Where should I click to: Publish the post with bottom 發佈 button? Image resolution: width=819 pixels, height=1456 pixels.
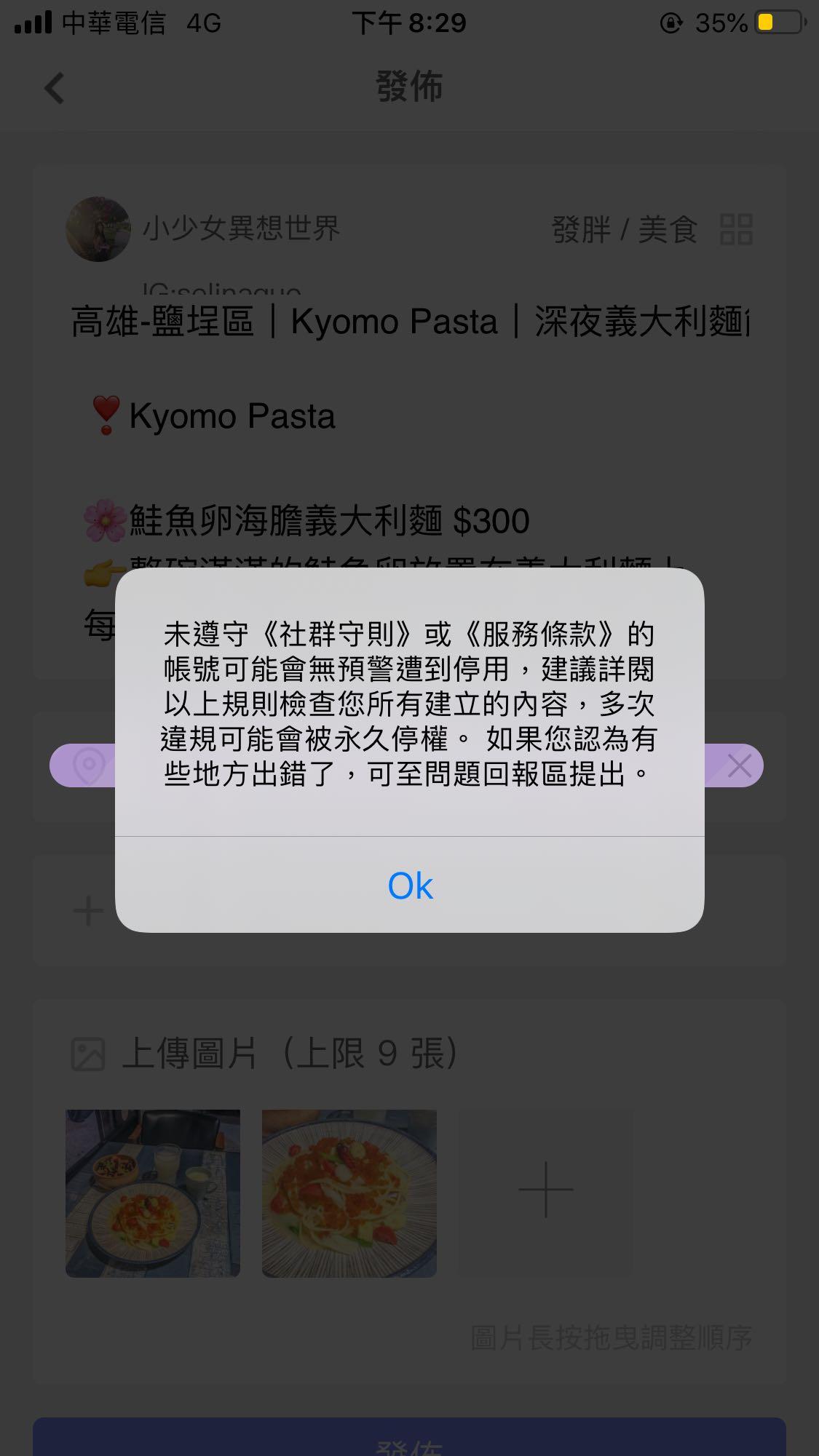409,1441
